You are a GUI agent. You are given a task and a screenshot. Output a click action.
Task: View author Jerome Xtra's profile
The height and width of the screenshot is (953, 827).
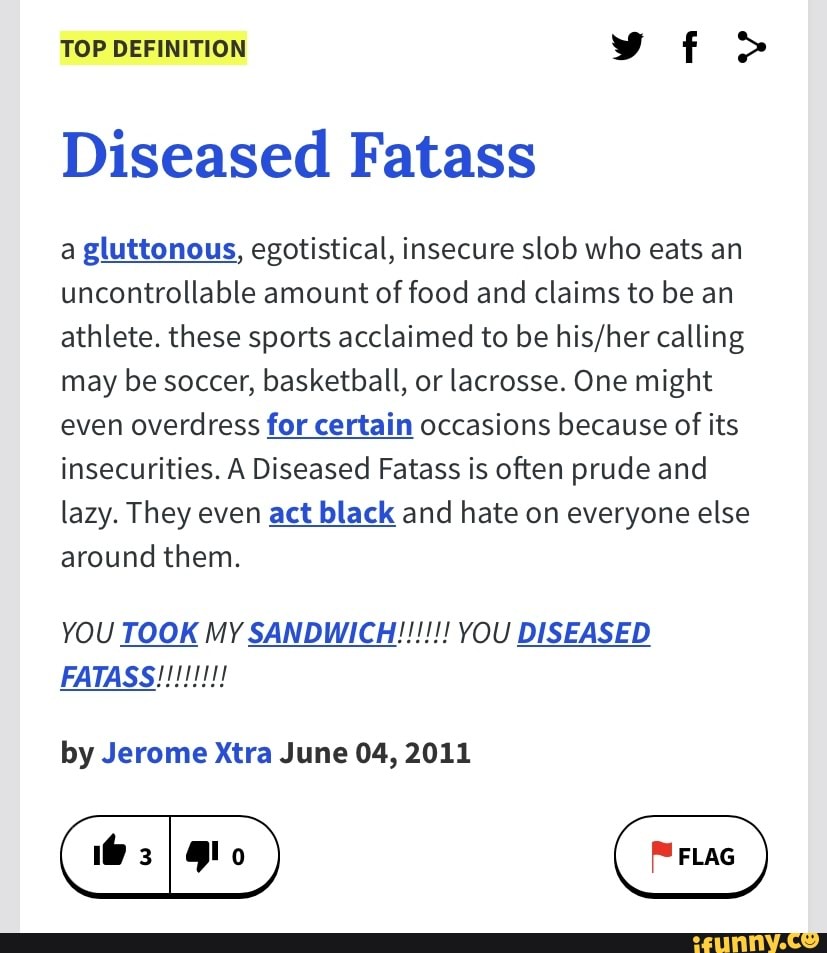point(187,752)
